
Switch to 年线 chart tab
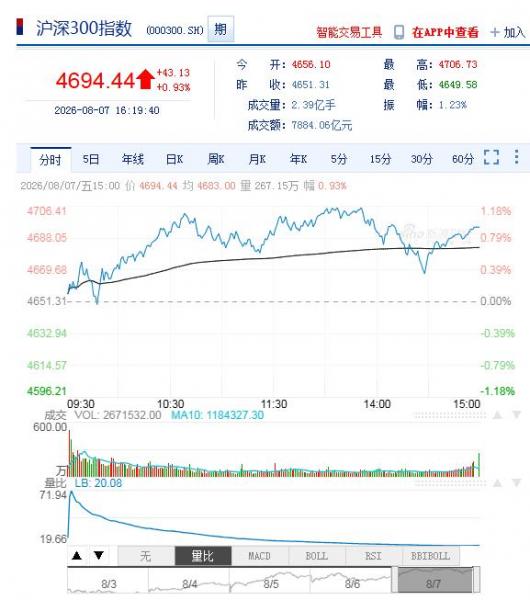pos(133,159)
